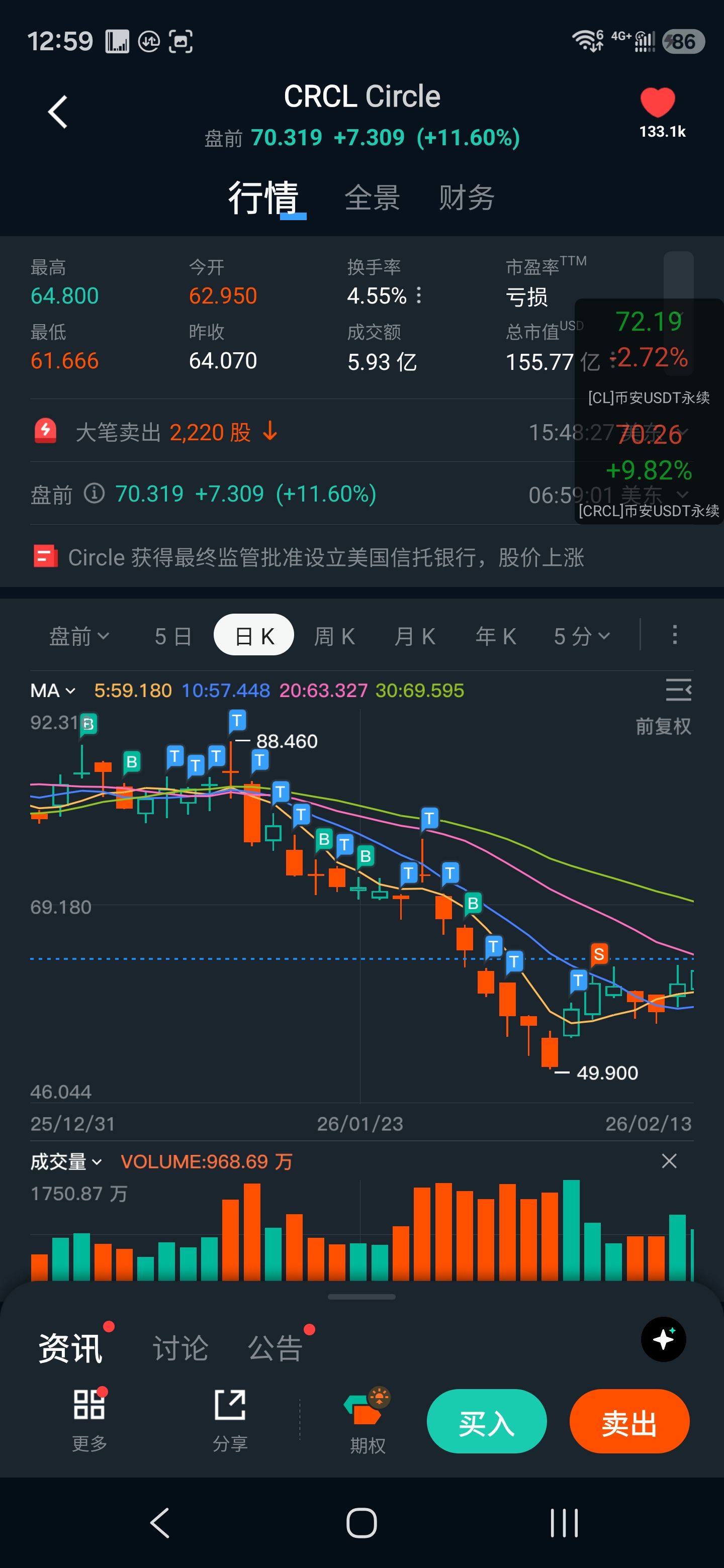Select the 年K chart
This screenshot has height=1568, width=724.
496,636
